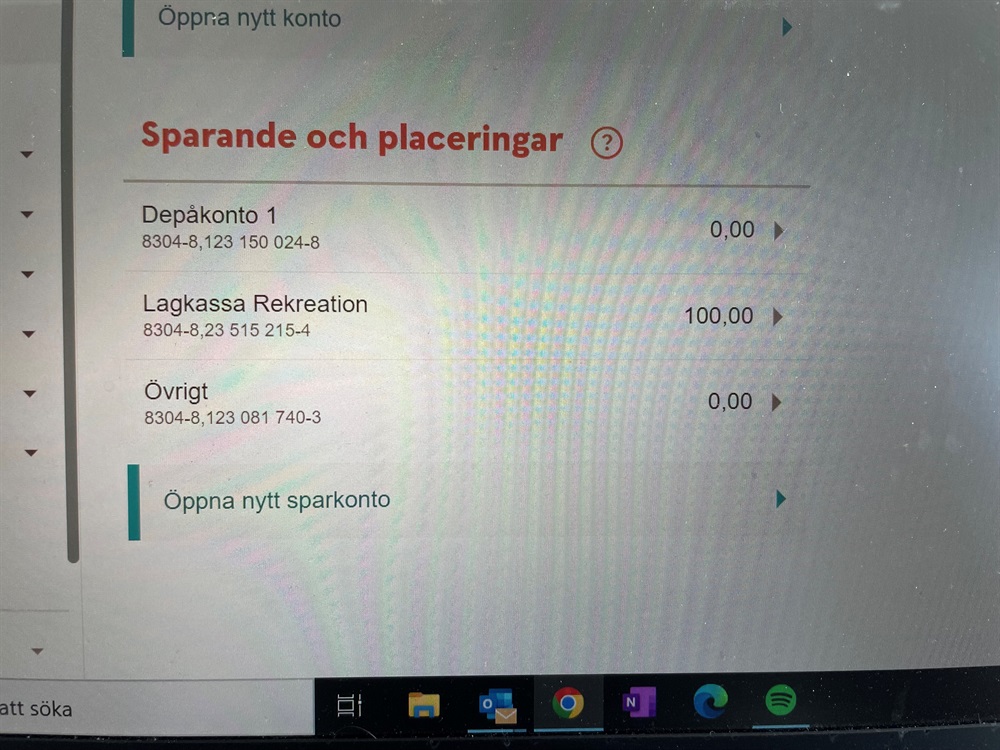Tap Öppna nytt sparkonto
Image resolution: width=1000 pixels, height=750 pixels.
[277, 500]
